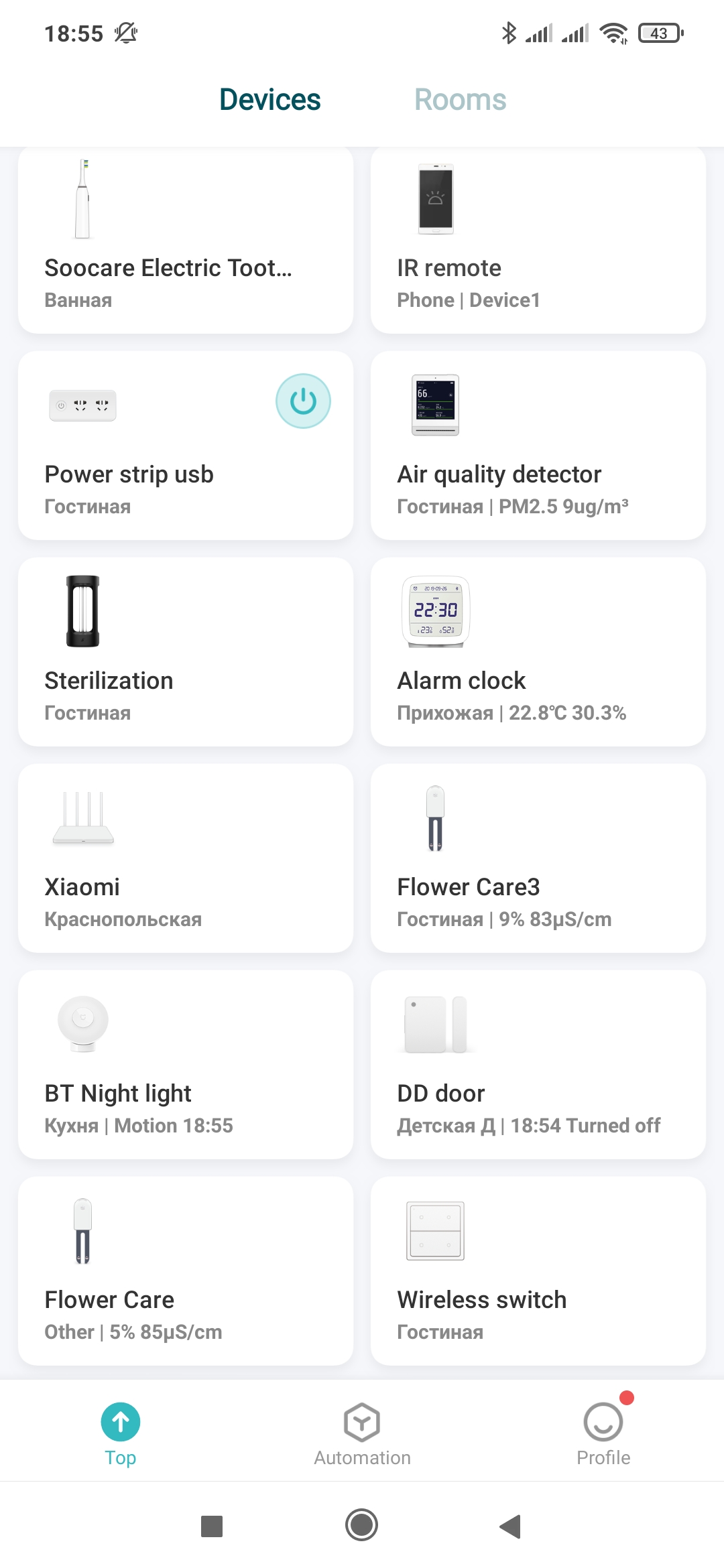724x1568 pixels.
Task: Go to the system home screen
Action: [x=362, y=1525]
